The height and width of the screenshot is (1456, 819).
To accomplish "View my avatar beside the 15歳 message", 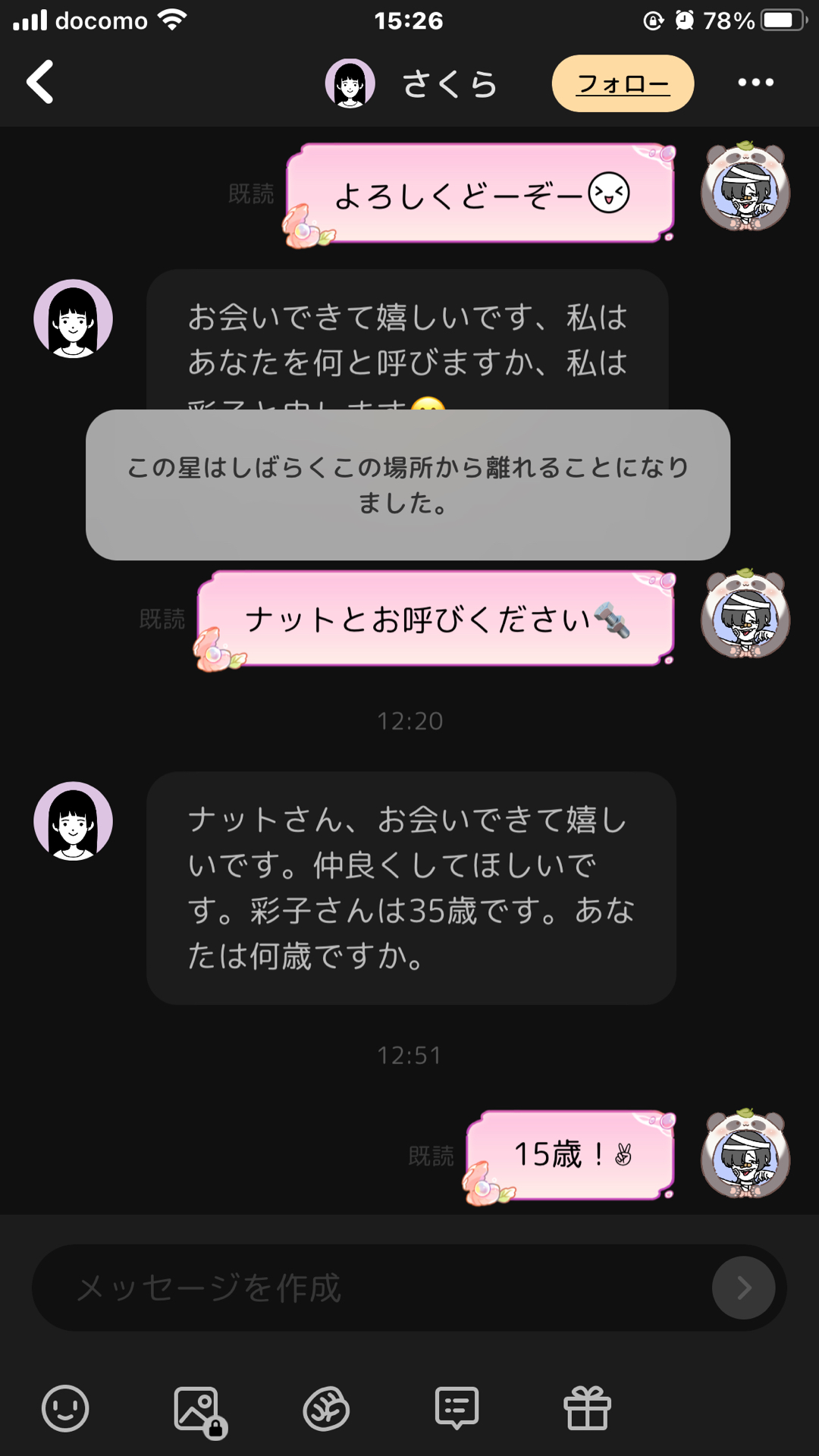I will 745,1154.
